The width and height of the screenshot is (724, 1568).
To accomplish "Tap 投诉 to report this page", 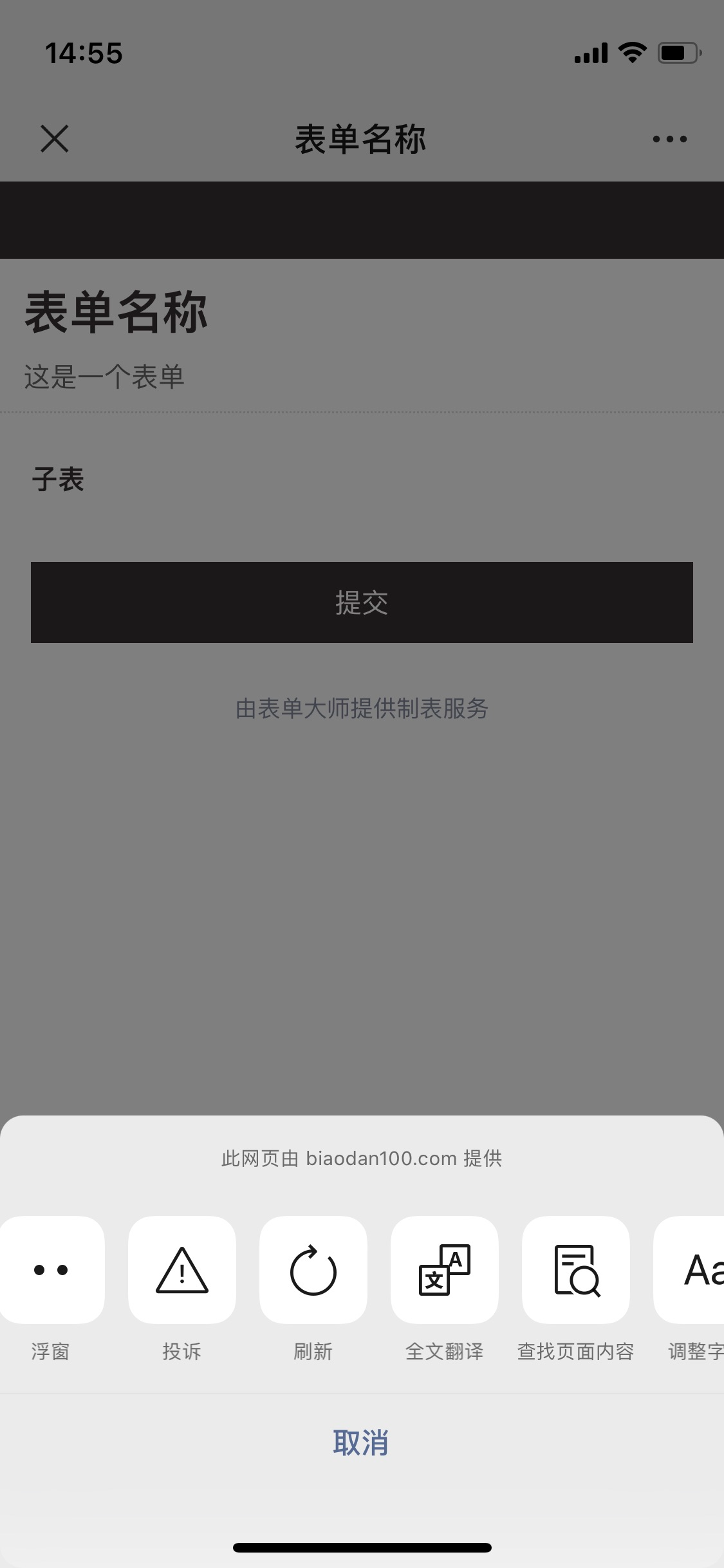I will [x=182, y=1269].
